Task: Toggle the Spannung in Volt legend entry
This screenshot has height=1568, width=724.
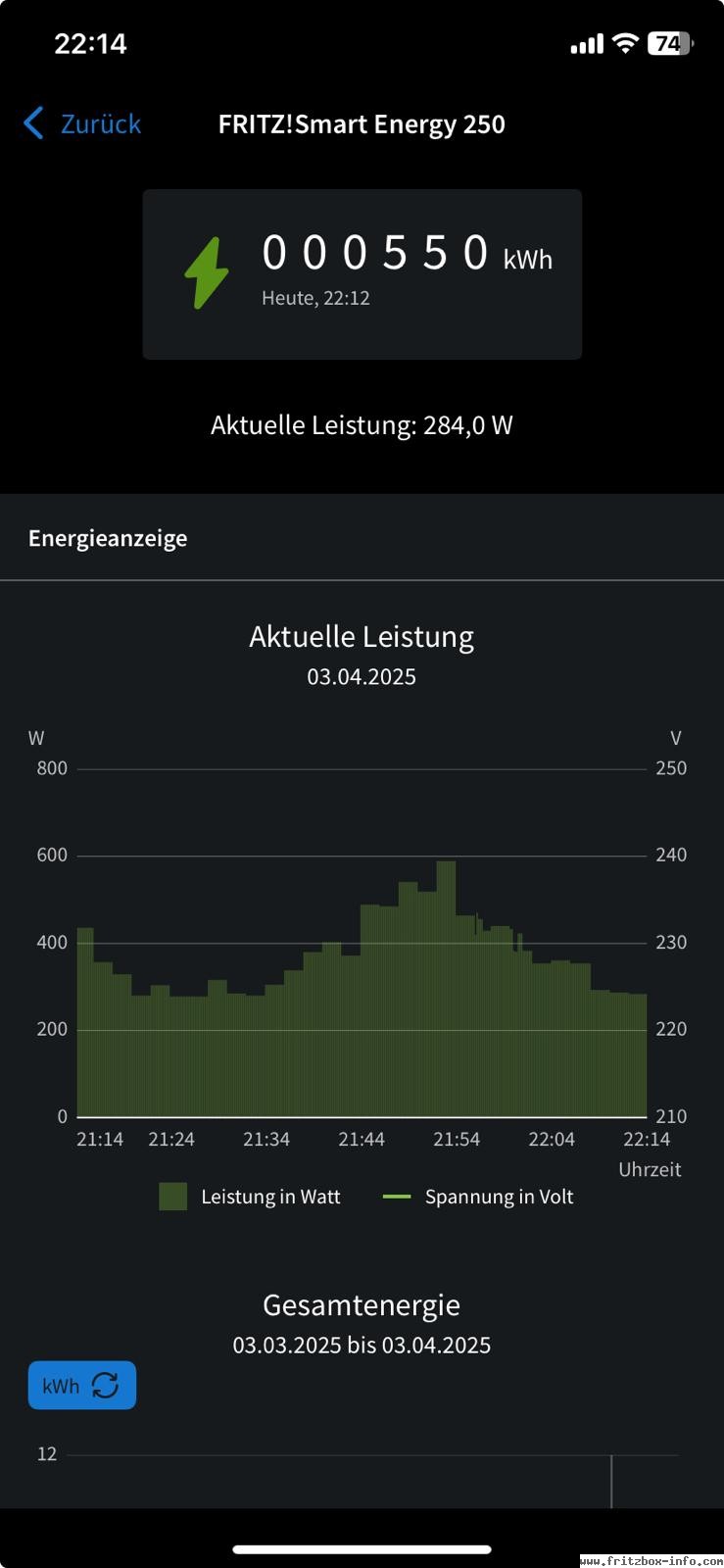Action: pos(478,1197)
